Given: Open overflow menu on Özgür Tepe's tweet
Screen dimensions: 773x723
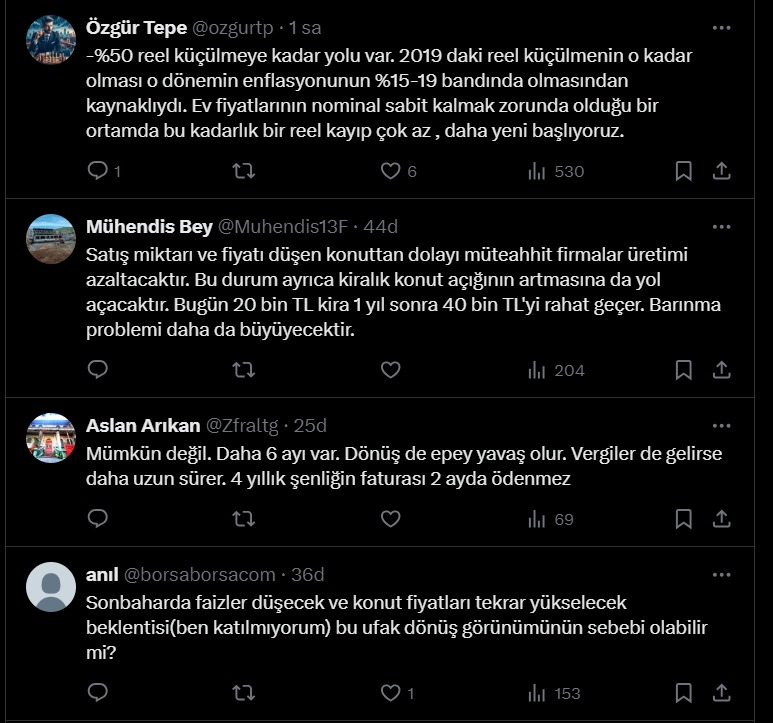Looking at the screenshot, I should (721, 28).
